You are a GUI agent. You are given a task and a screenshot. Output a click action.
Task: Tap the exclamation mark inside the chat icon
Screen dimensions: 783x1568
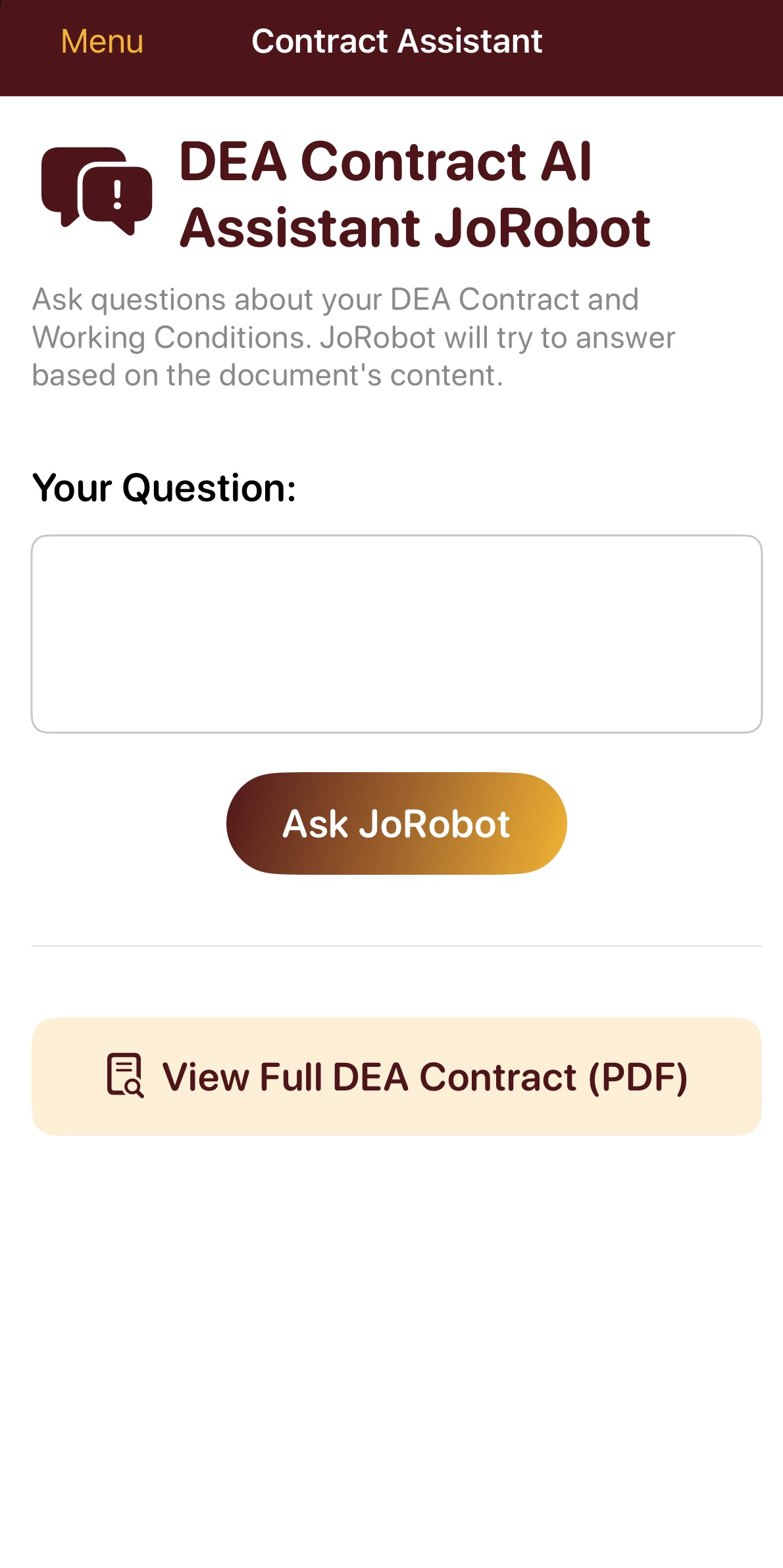117,194
